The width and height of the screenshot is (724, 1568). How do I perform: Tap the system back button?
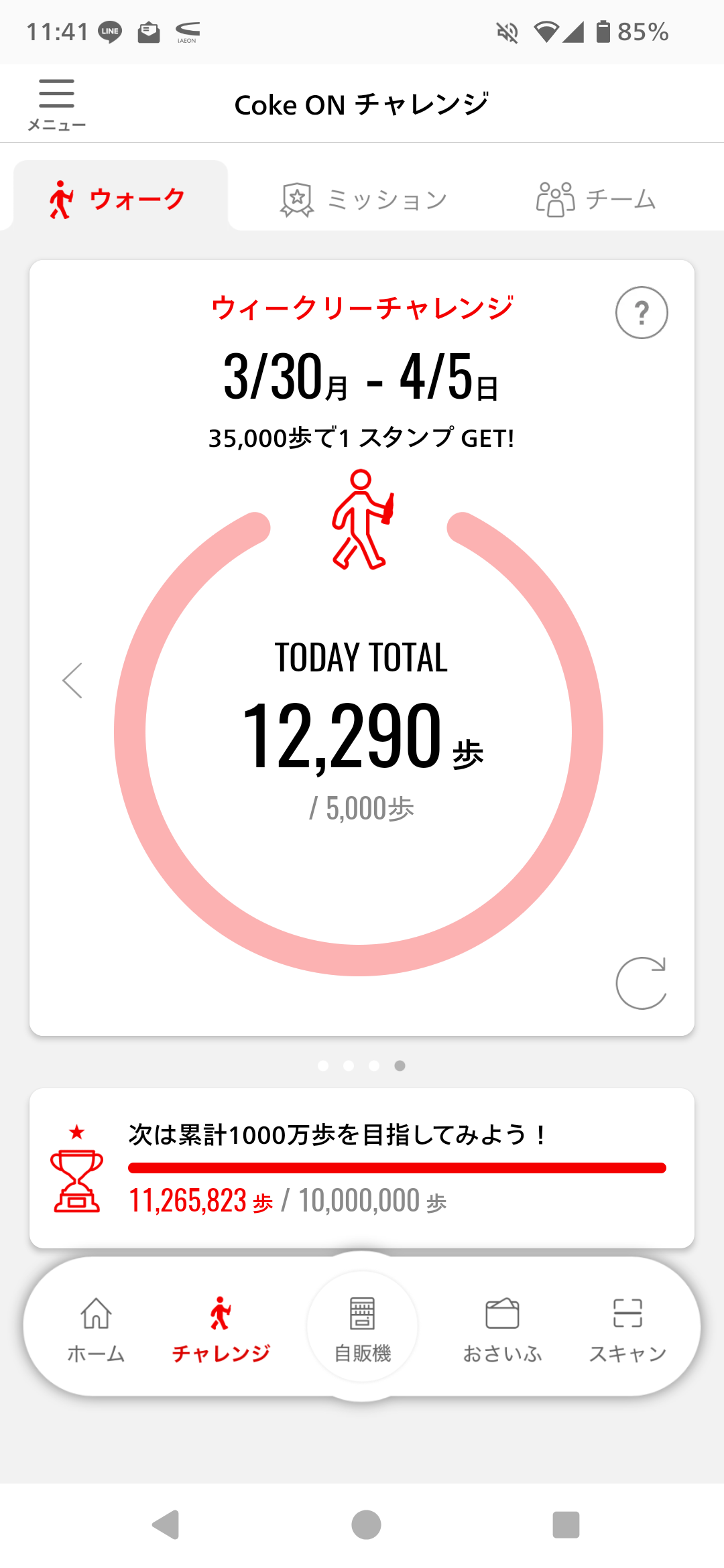[x=166, y=1525]
